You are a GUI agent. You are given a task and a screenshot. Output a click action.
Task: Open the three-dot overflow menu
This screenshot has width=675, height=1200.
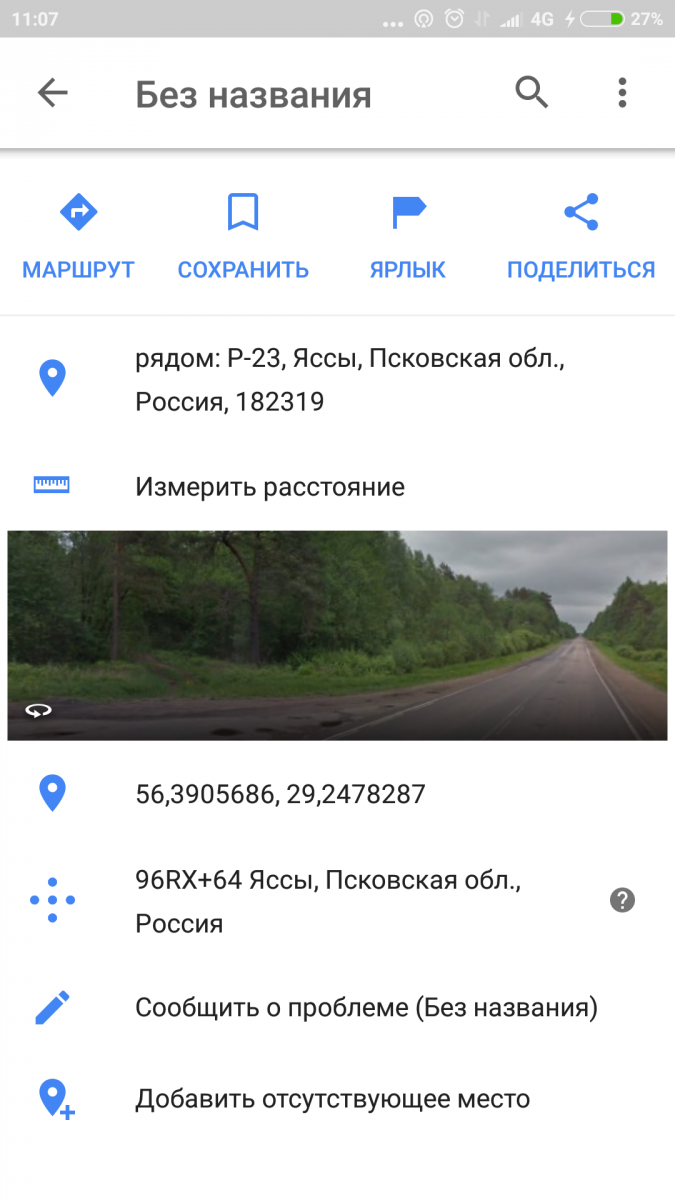pyautogui.click(x=622, y=93)
